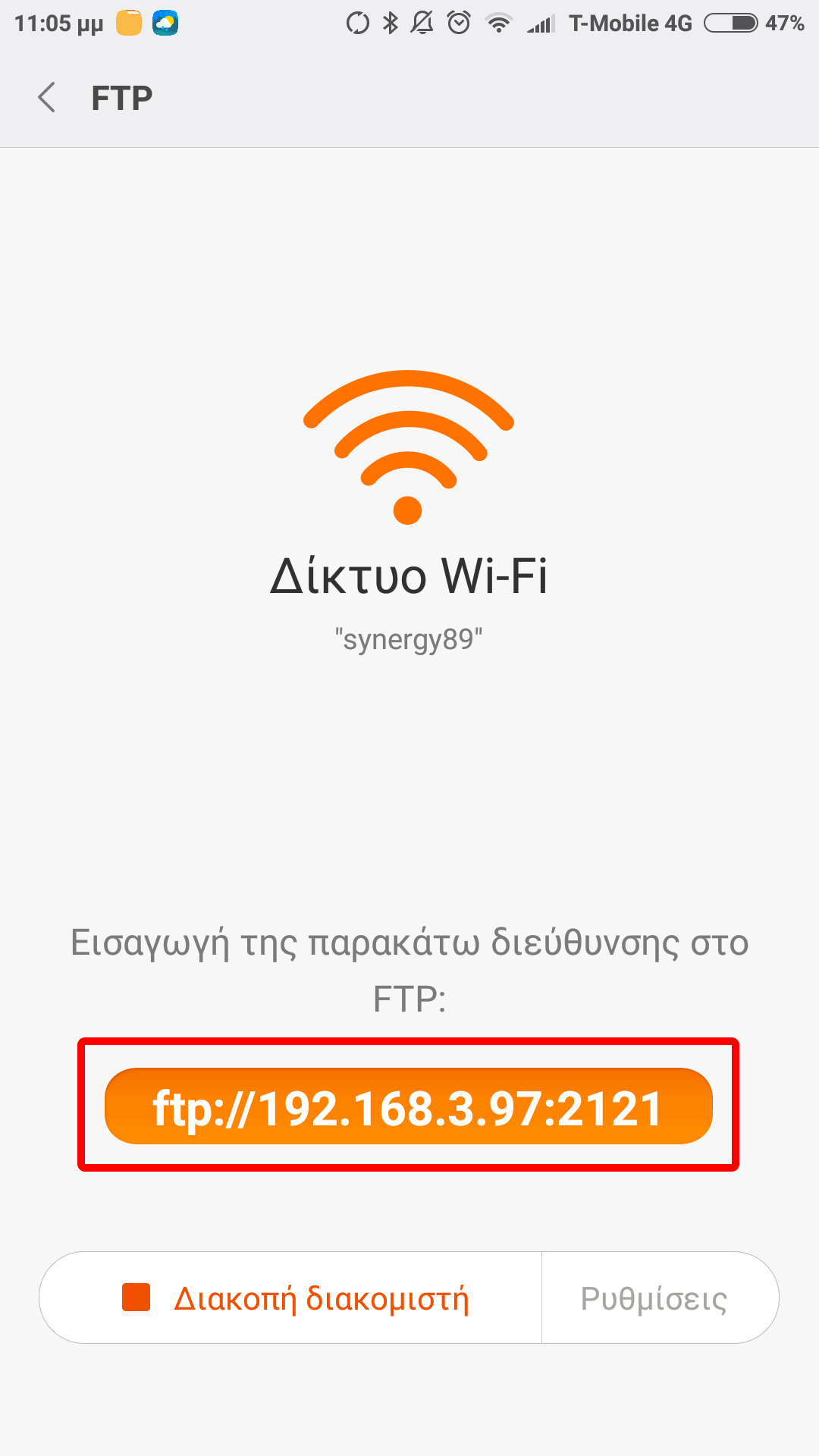Open Ρυθμίσεις settings
Screen dimensions: 819x1456
pyautogui.click(x=654, y=1298)
